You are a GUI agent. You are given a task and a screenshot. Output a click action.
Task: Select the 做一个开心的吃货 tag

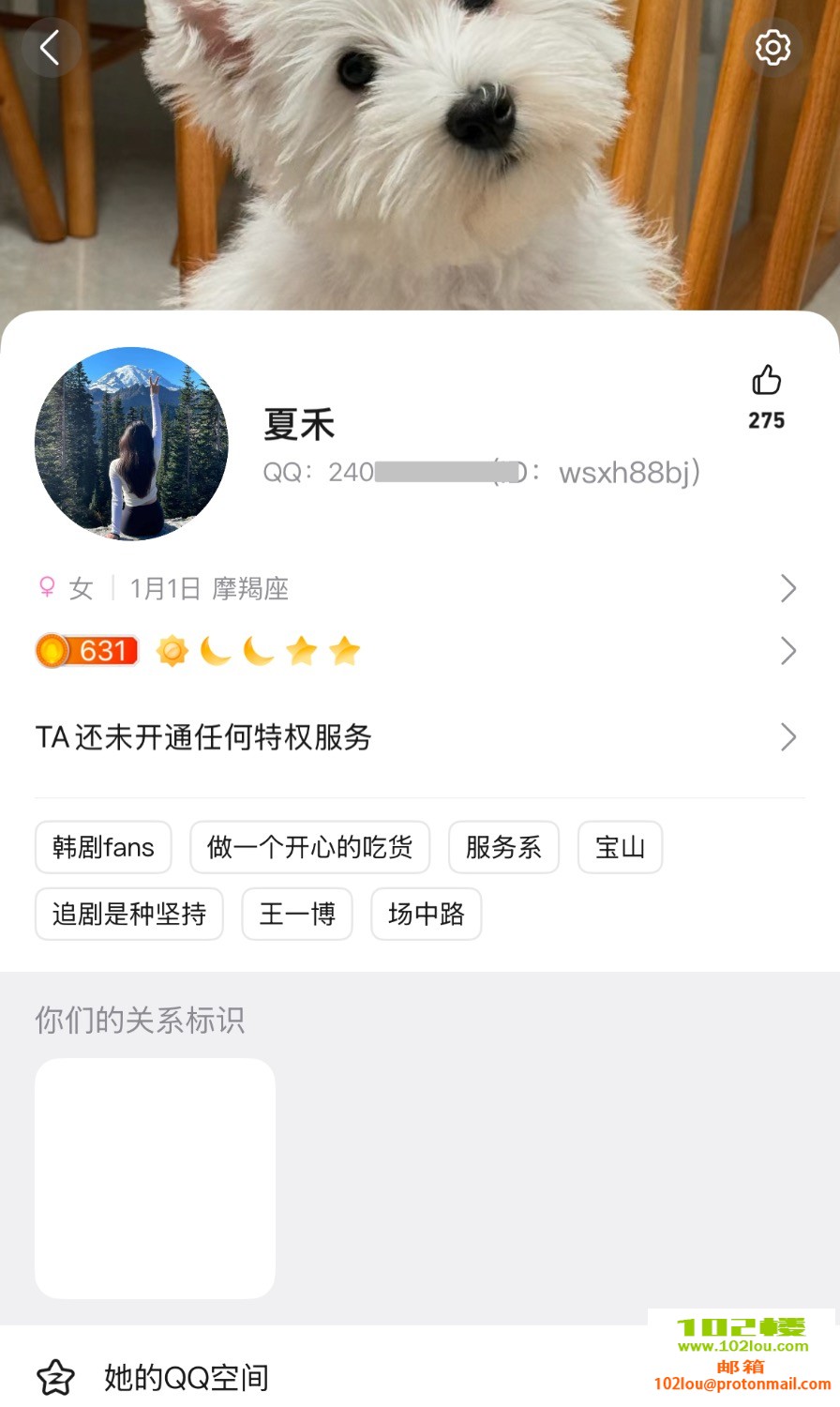coord(309,847)
